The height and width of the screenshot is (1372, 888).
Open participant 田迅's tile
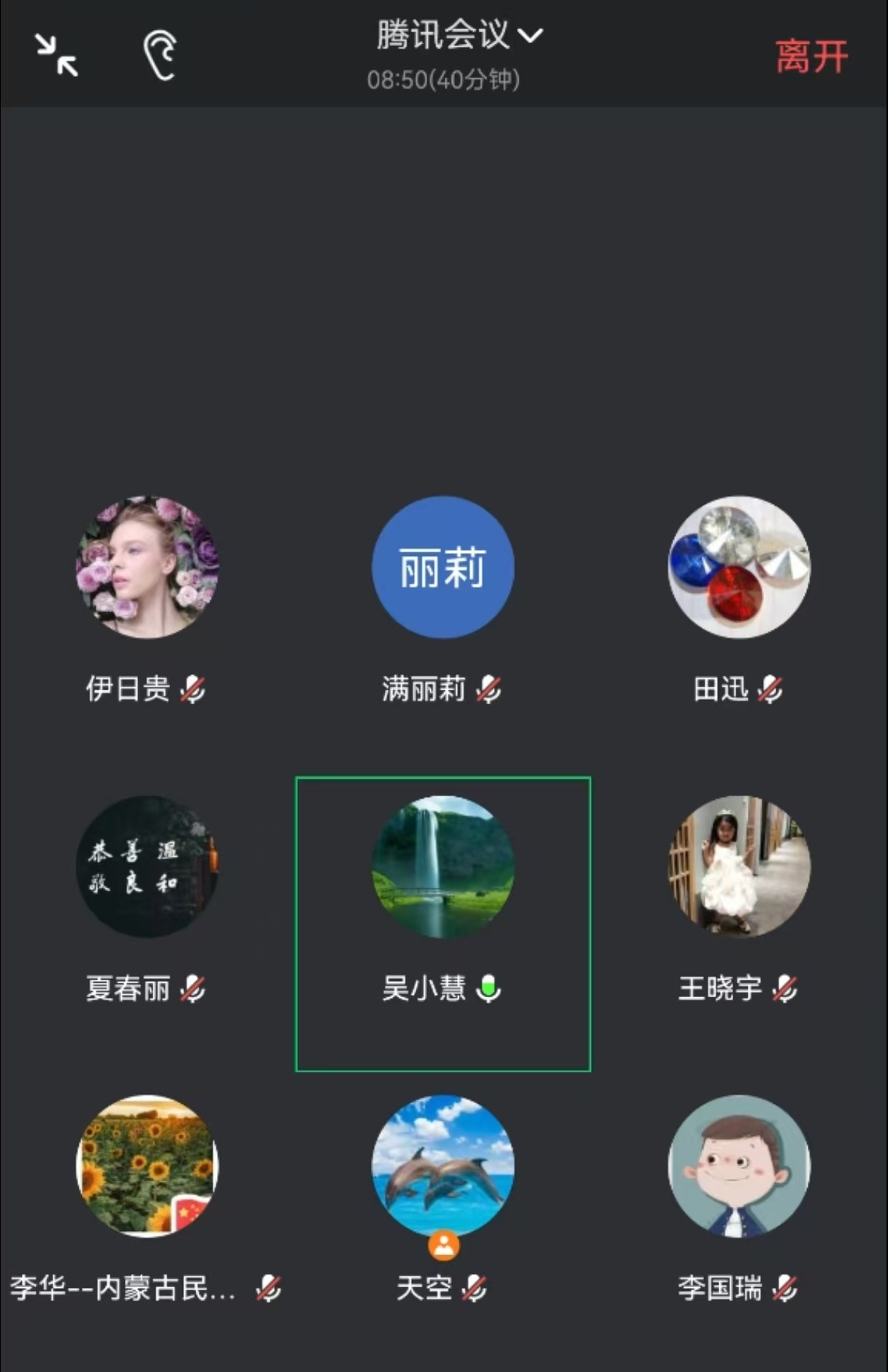pos(738,568)
